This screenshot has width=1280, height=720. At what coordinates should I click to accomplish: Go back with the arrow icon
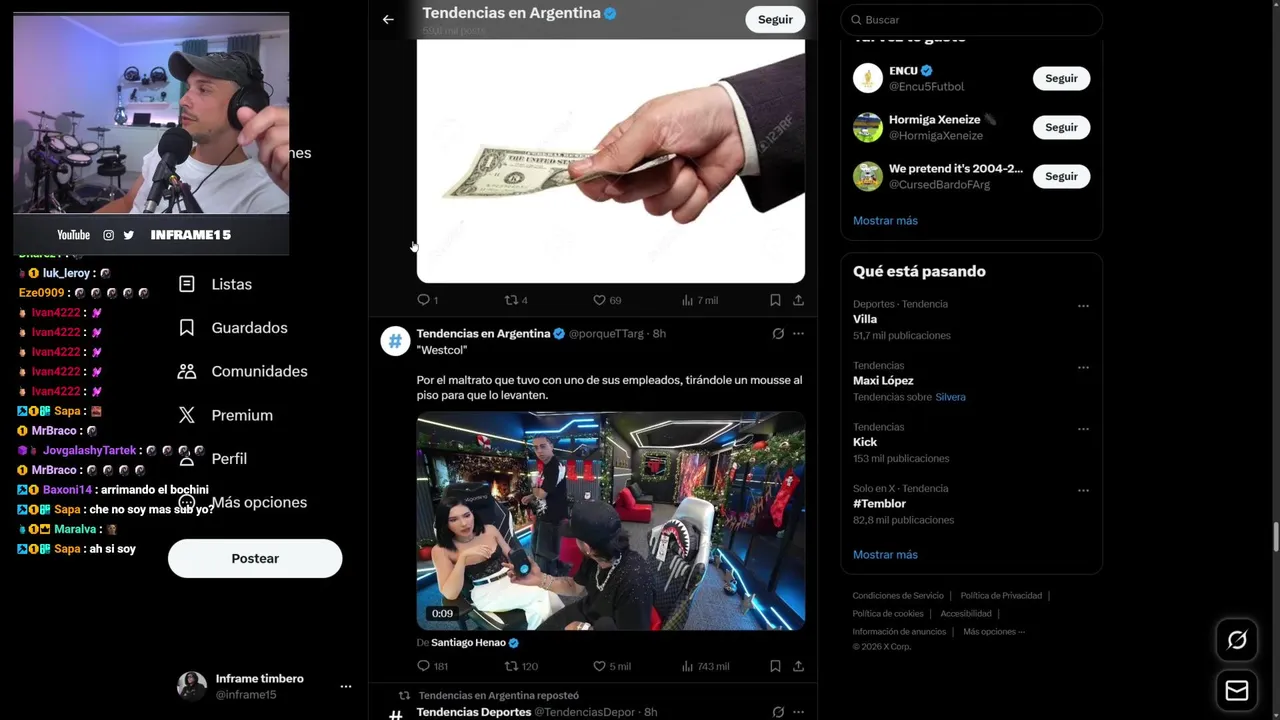tap(388, 19)
